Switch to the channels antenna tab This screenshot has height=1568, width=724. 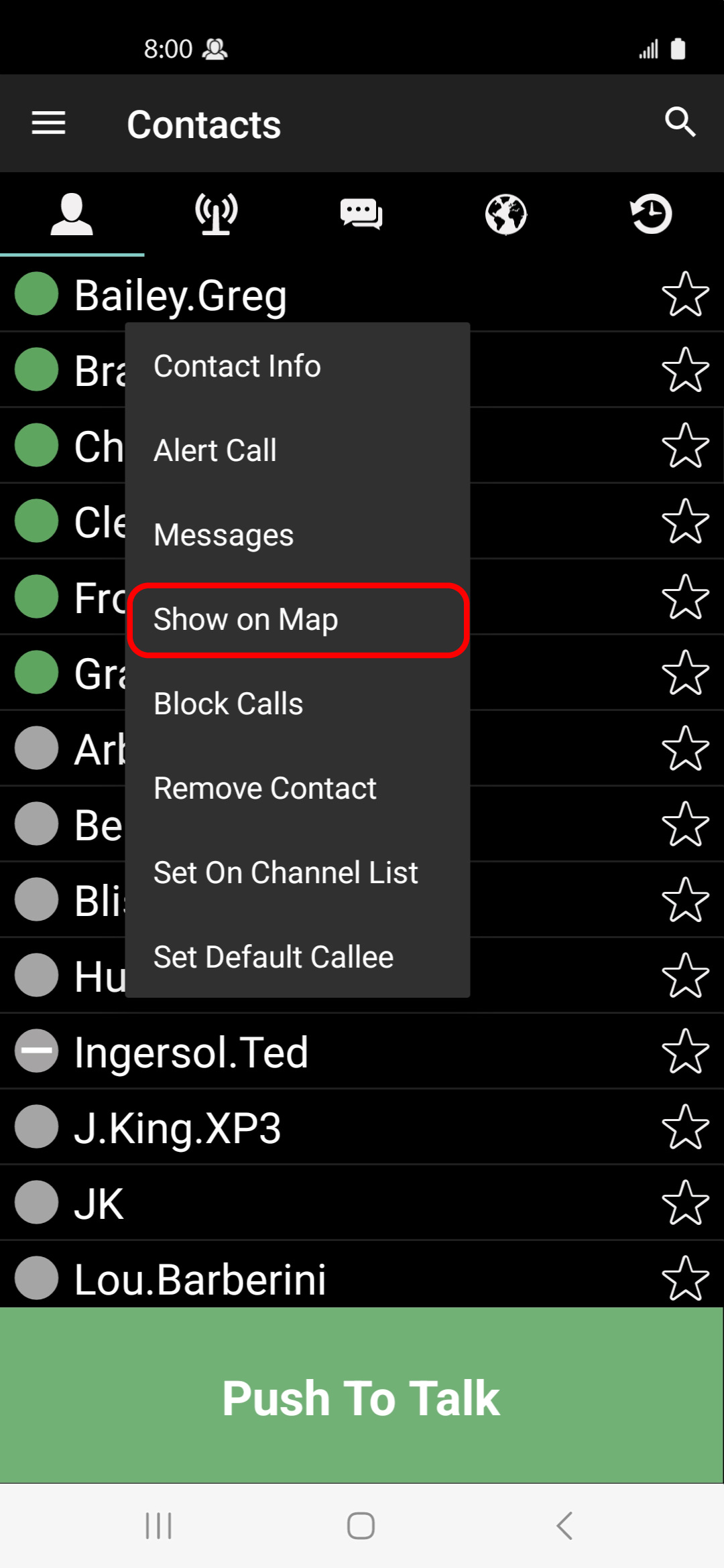[217, 214]
